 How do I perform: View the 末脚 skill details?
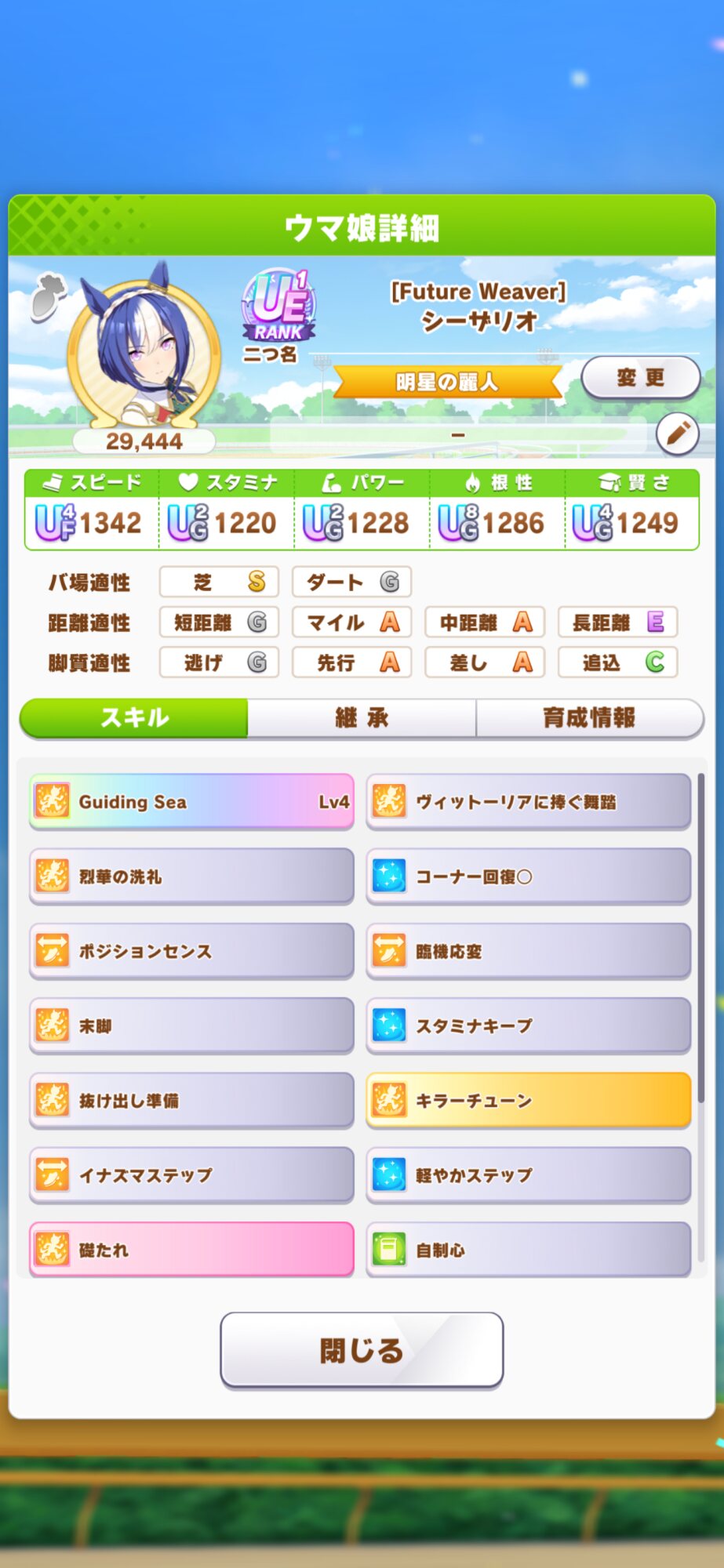click(191, 1025)
